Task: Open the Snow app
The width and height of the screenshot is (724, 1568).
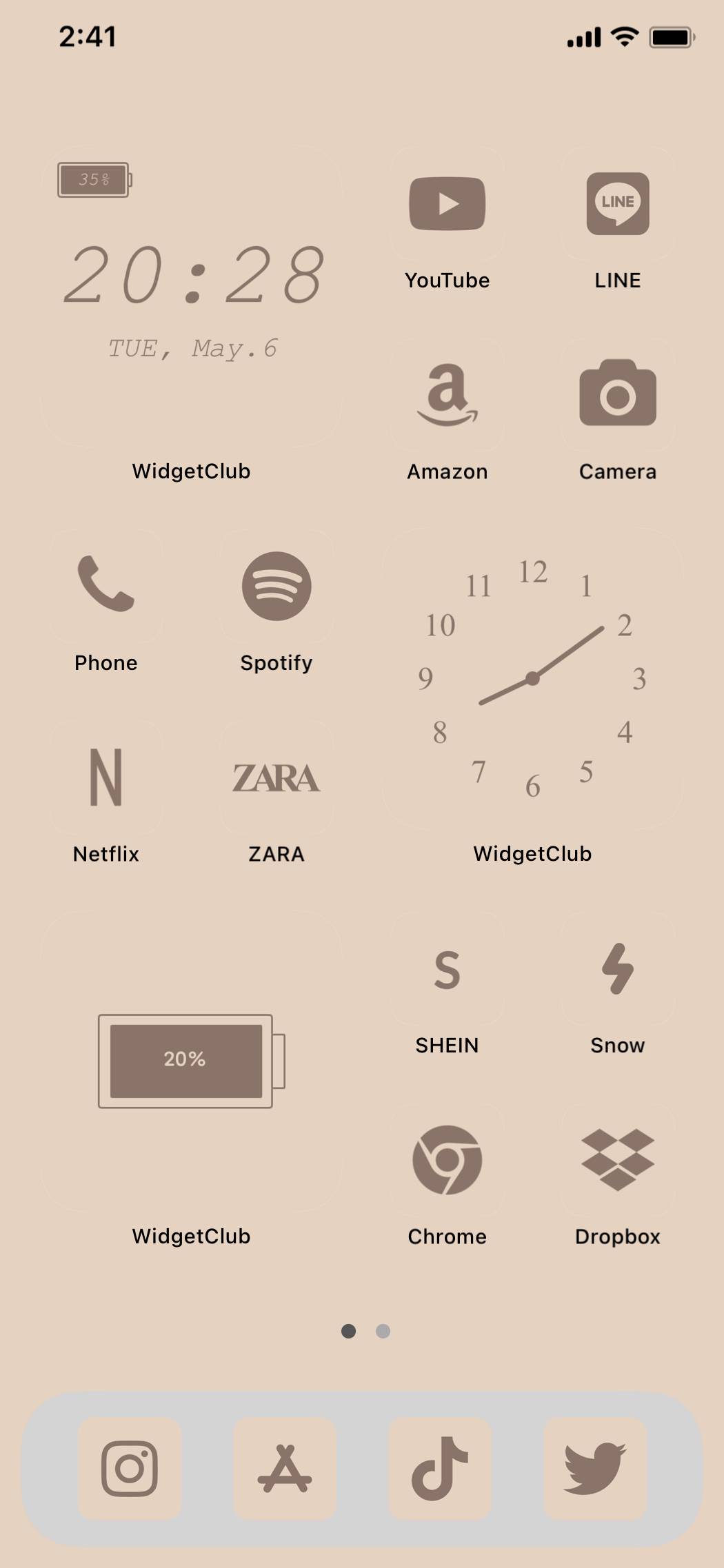Action: click(x=617, y=968)
